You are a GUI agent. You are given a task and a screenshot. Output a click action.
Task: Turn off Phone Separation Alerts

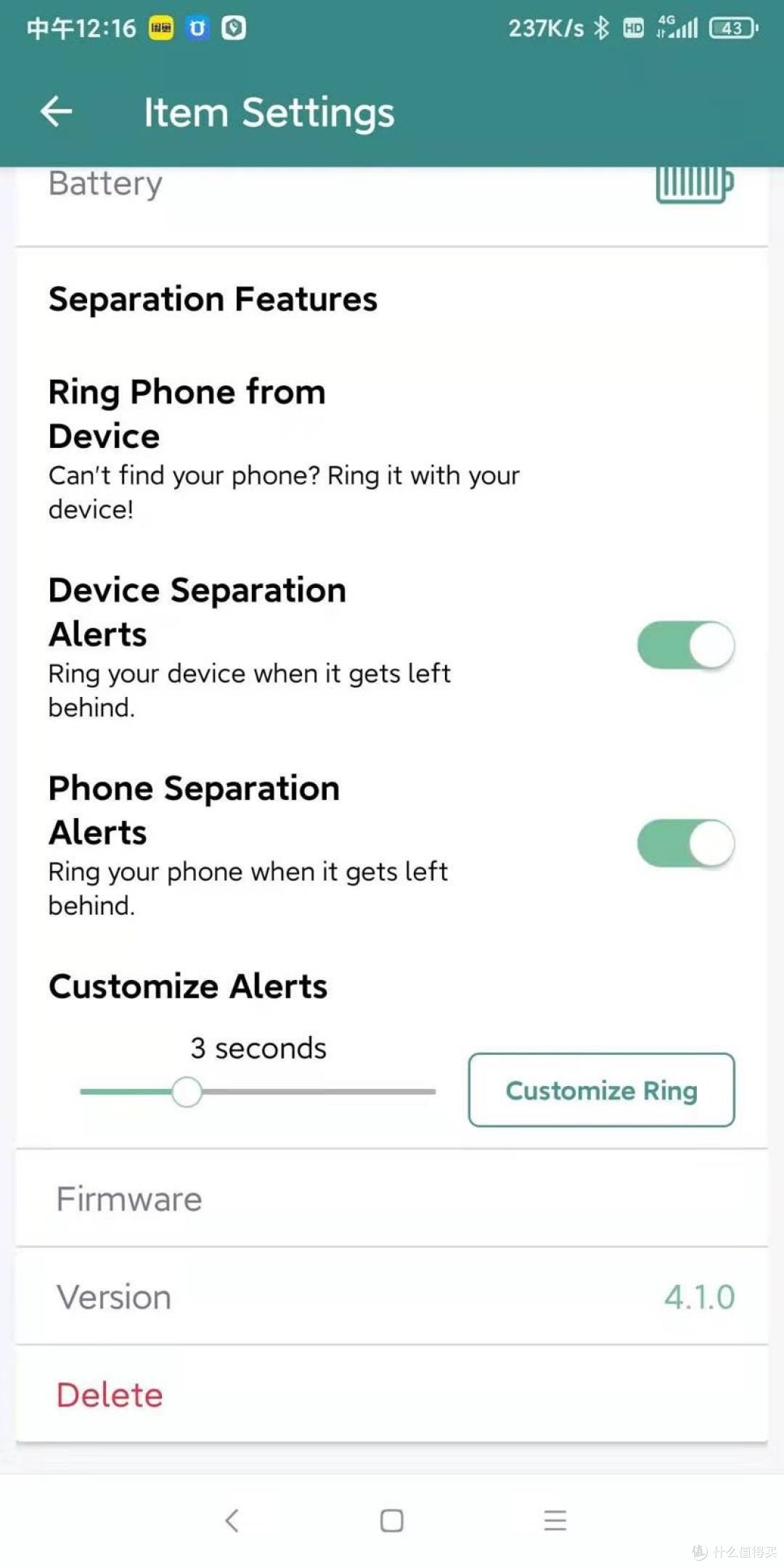(x=686, y=843)
